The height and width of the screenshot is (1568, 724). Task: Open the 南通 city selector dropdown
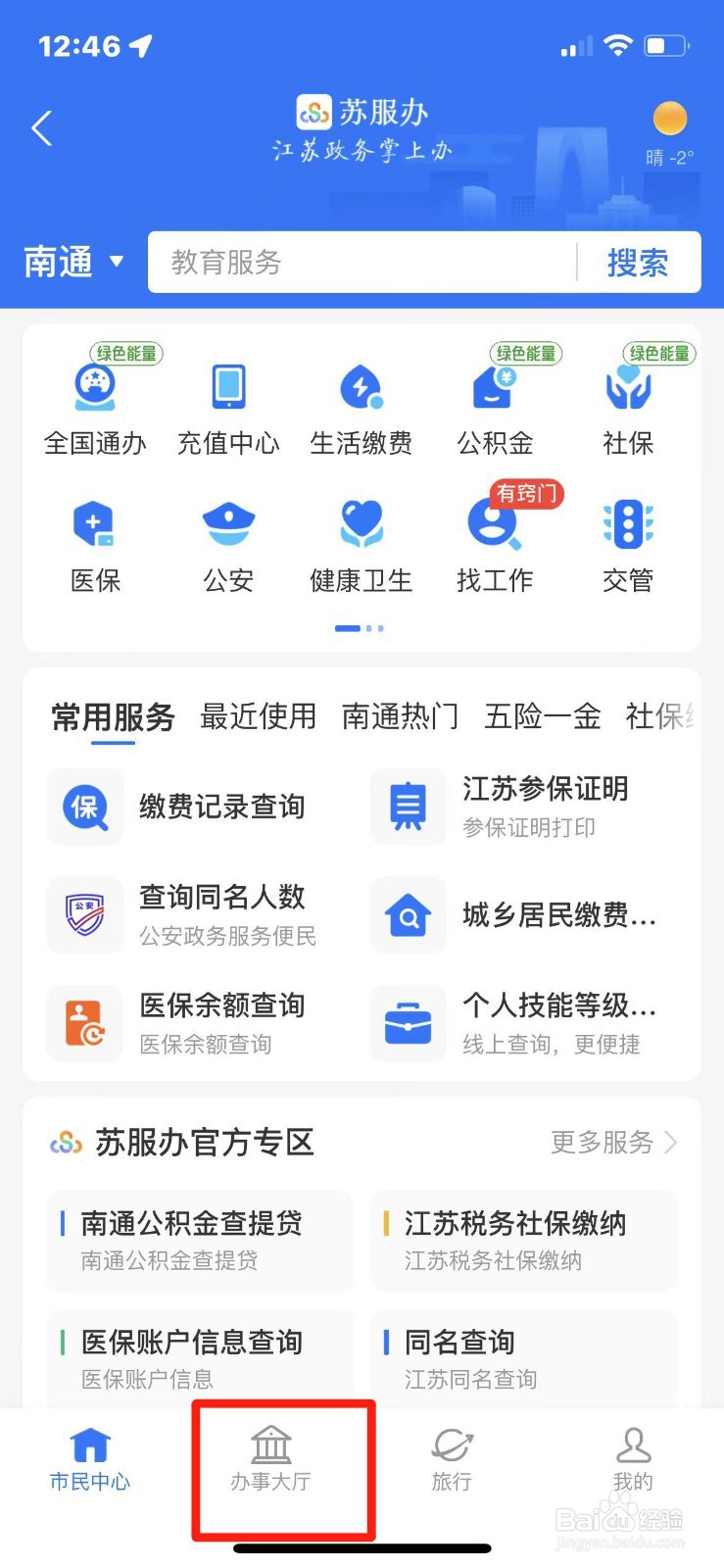coord(73,262)
